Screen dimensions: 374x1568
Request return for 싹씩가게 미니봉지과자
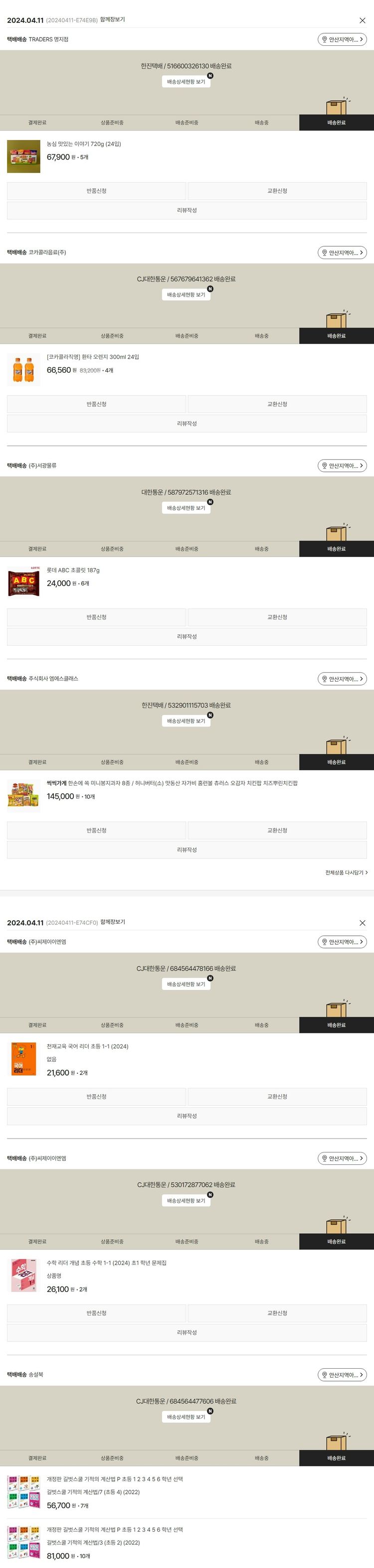[96, 830]
